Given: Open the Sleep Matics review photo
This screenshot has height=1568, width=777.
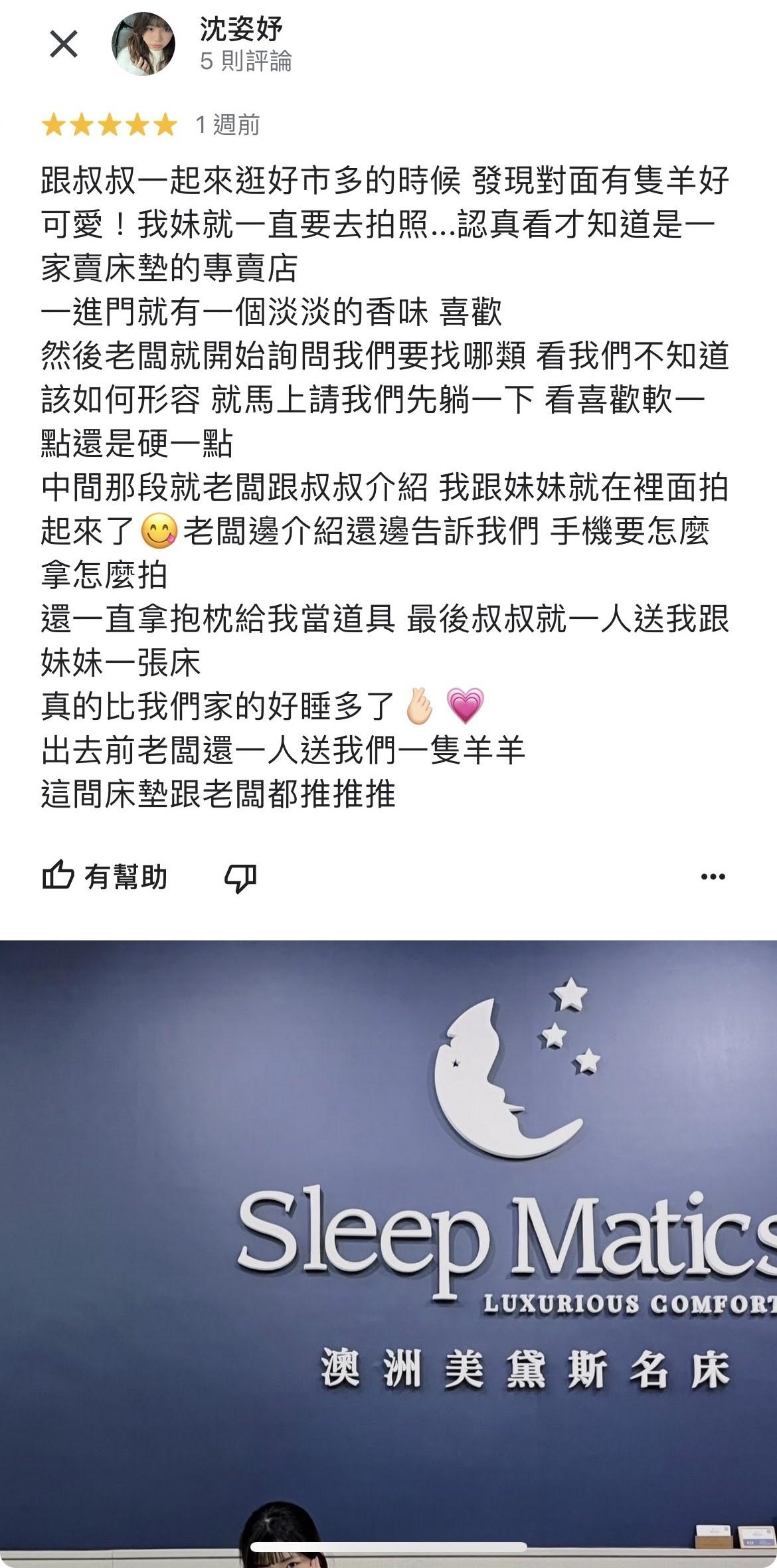Looking at the screenshot, I should 388,1254.
